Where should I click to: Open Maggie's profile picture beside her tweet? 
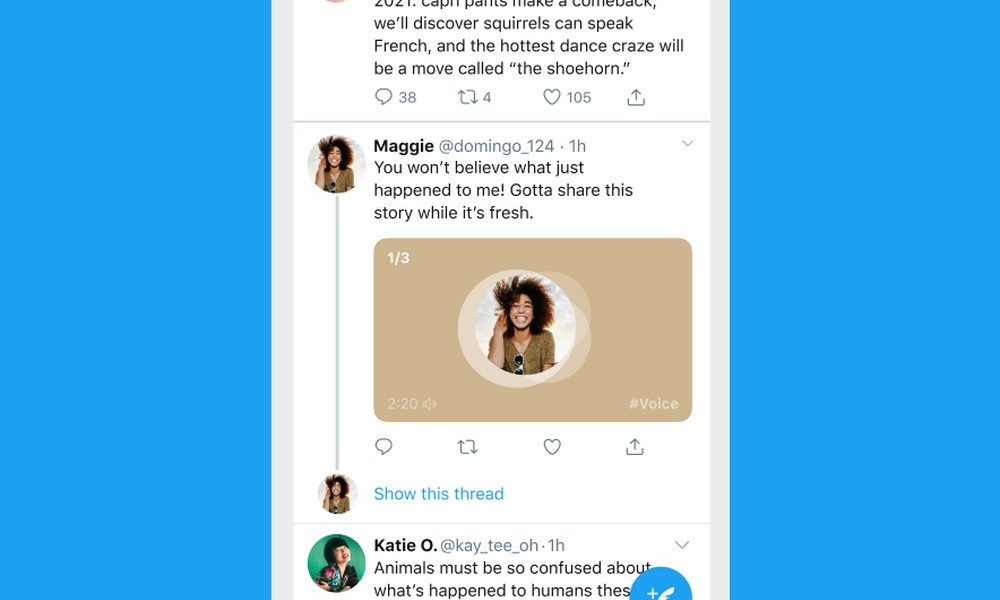click(336, 164)
